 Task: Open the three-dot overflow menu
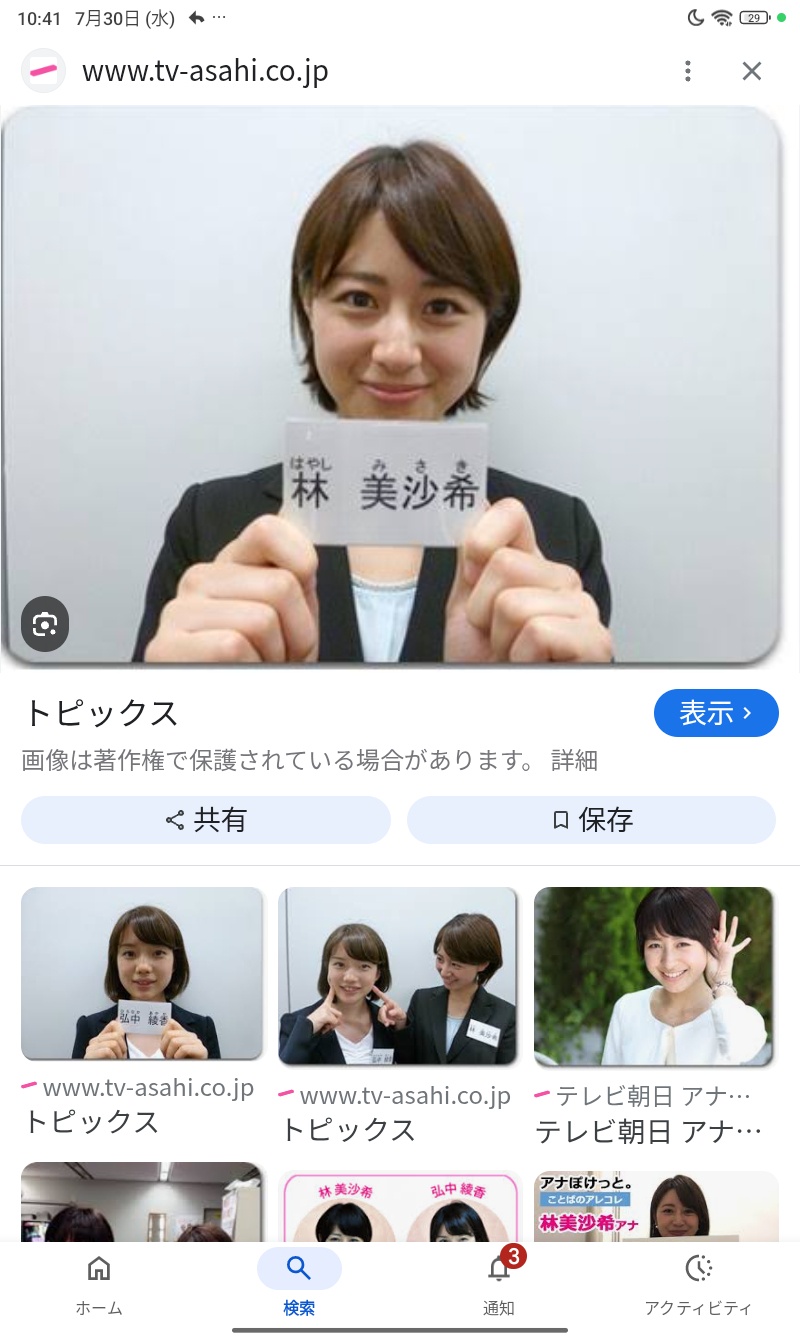pos(687,71)
